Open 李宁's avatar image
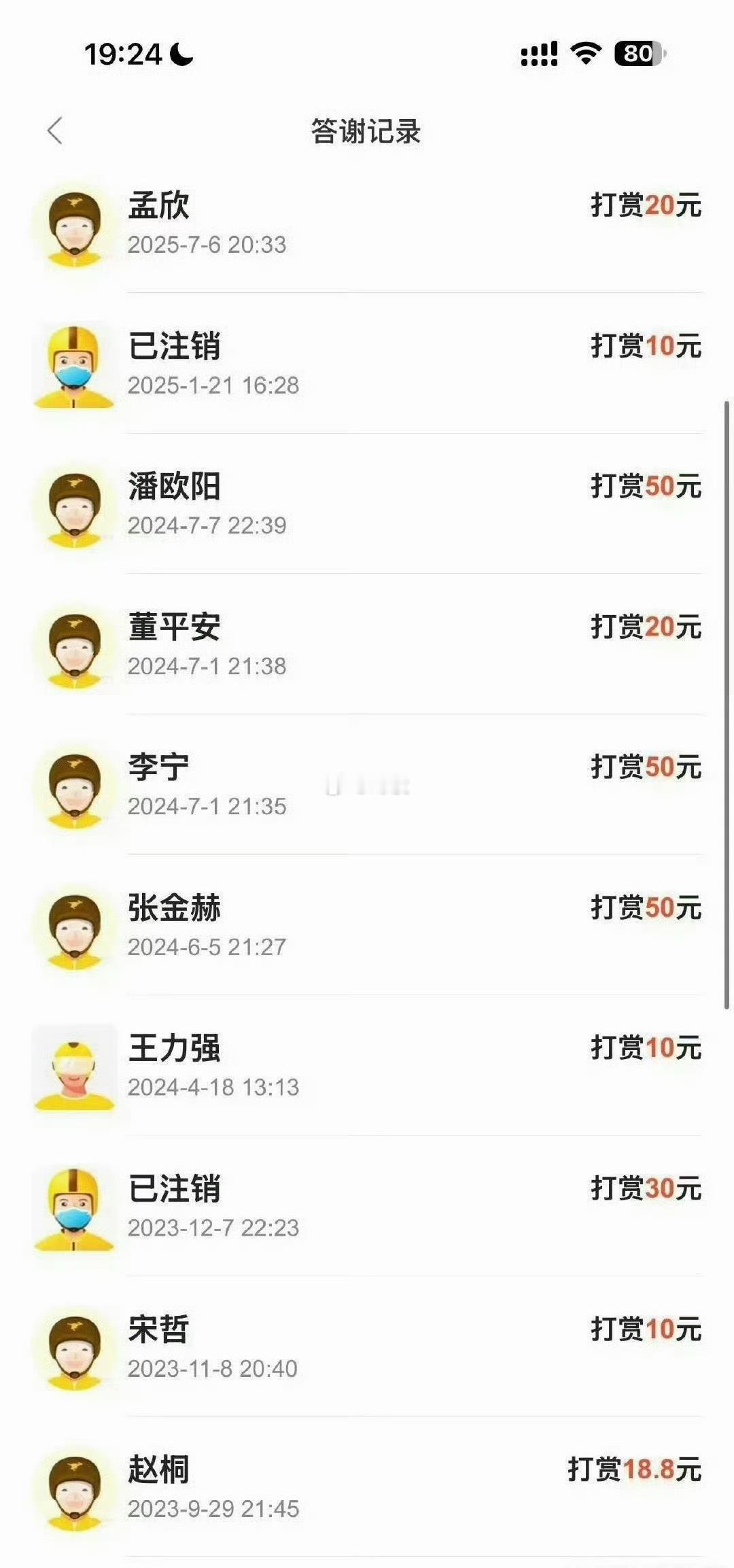Image resolution: width=734 pixels, height=1568 pixels. point(75,792)
